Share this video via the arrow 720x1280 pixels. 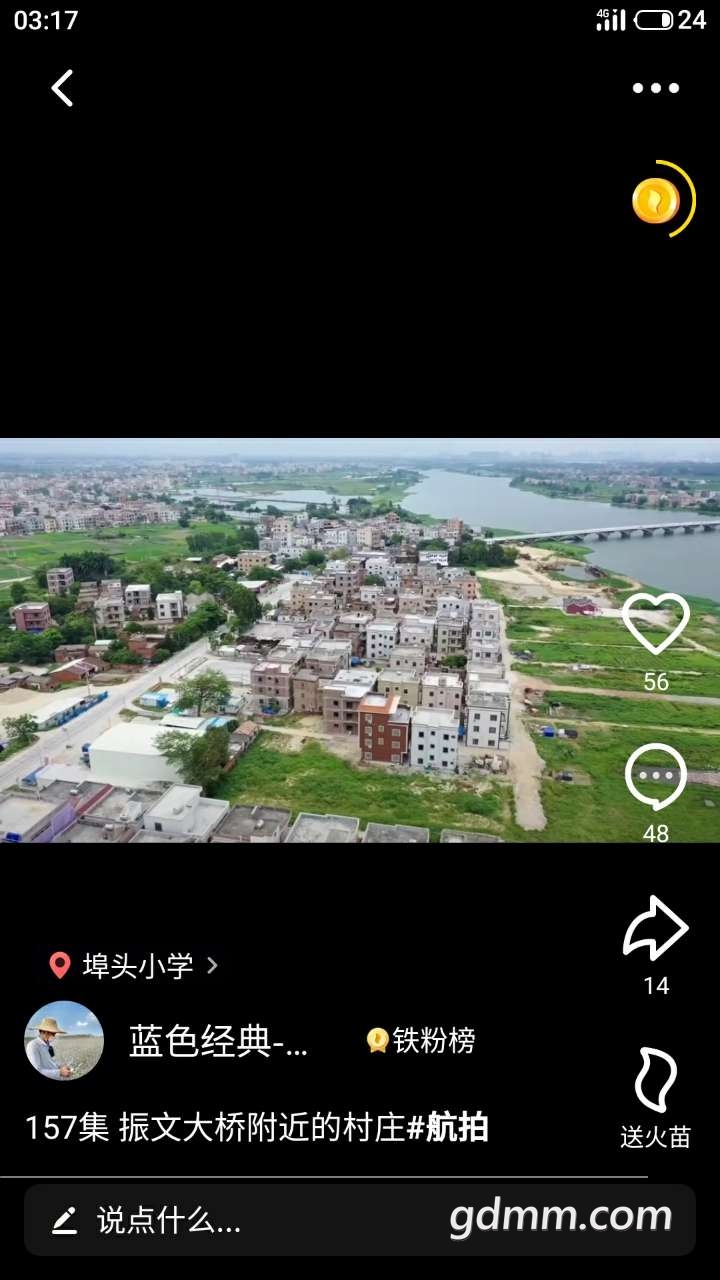click(x=656, y=929)
